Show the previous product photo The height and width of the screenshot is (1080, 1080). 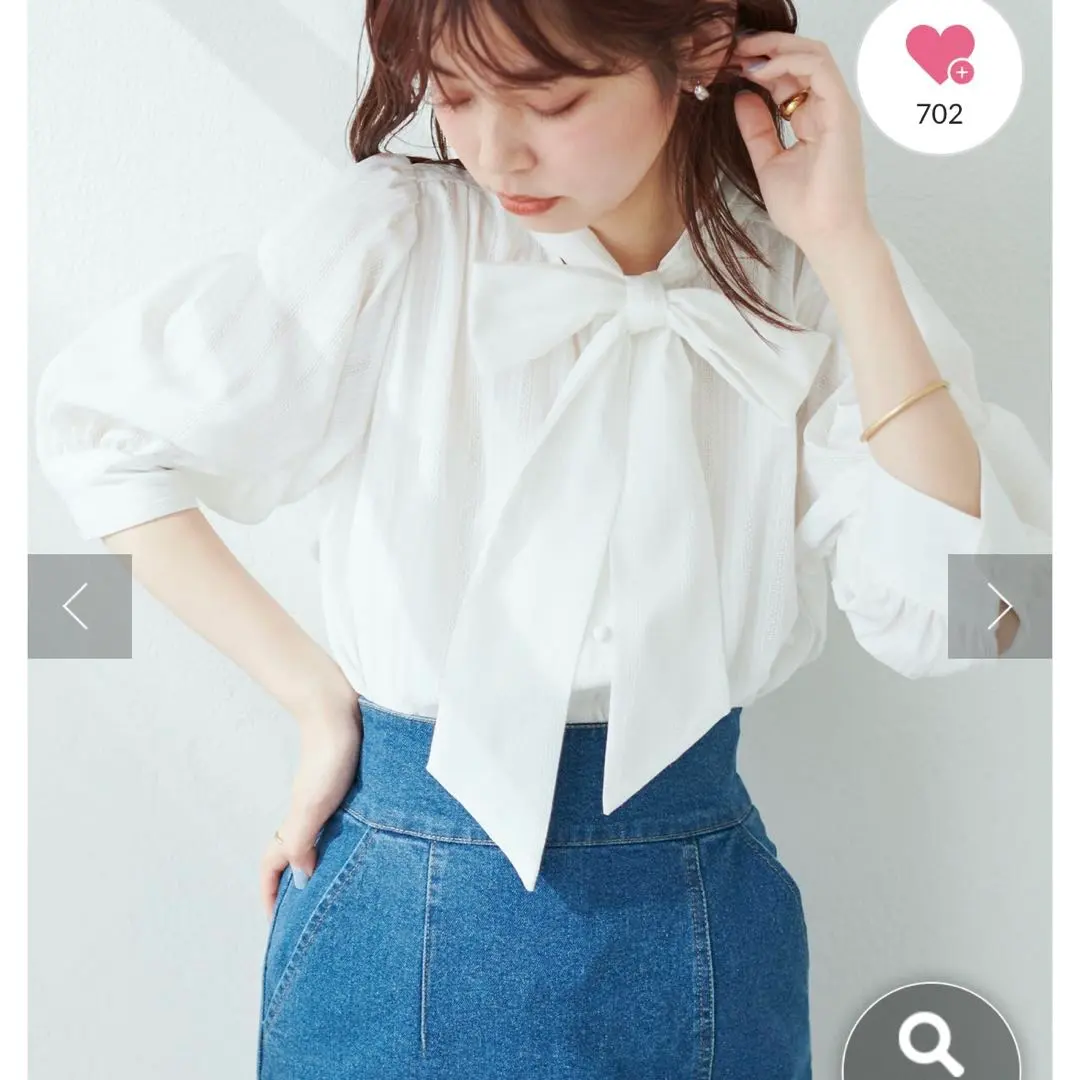[x=79, y=606]
